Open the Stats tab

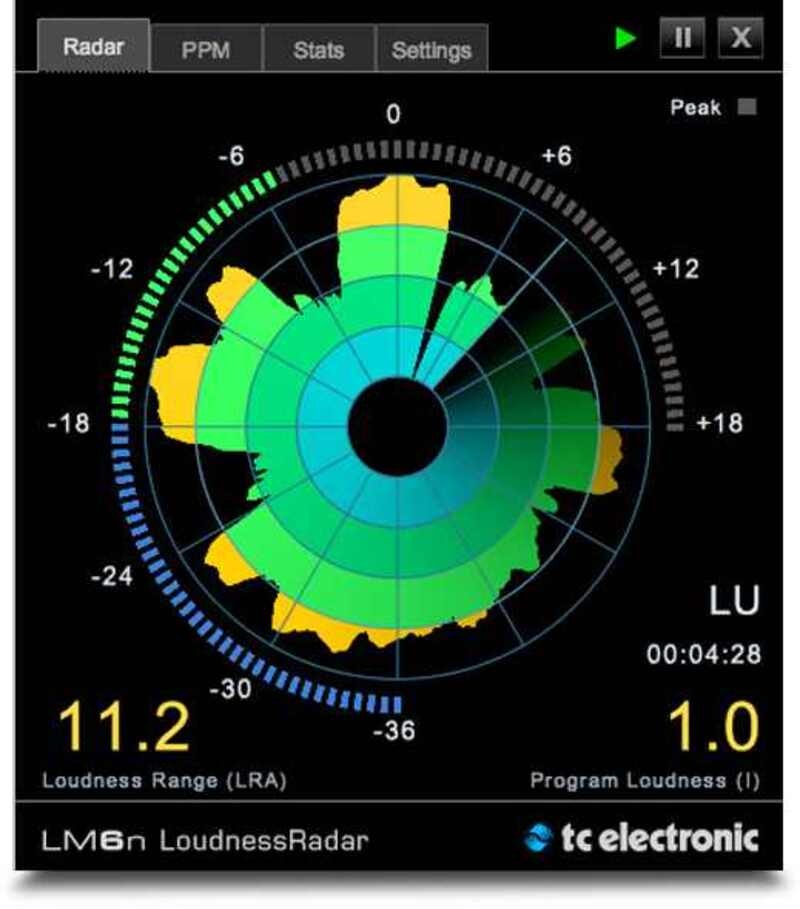318,49
